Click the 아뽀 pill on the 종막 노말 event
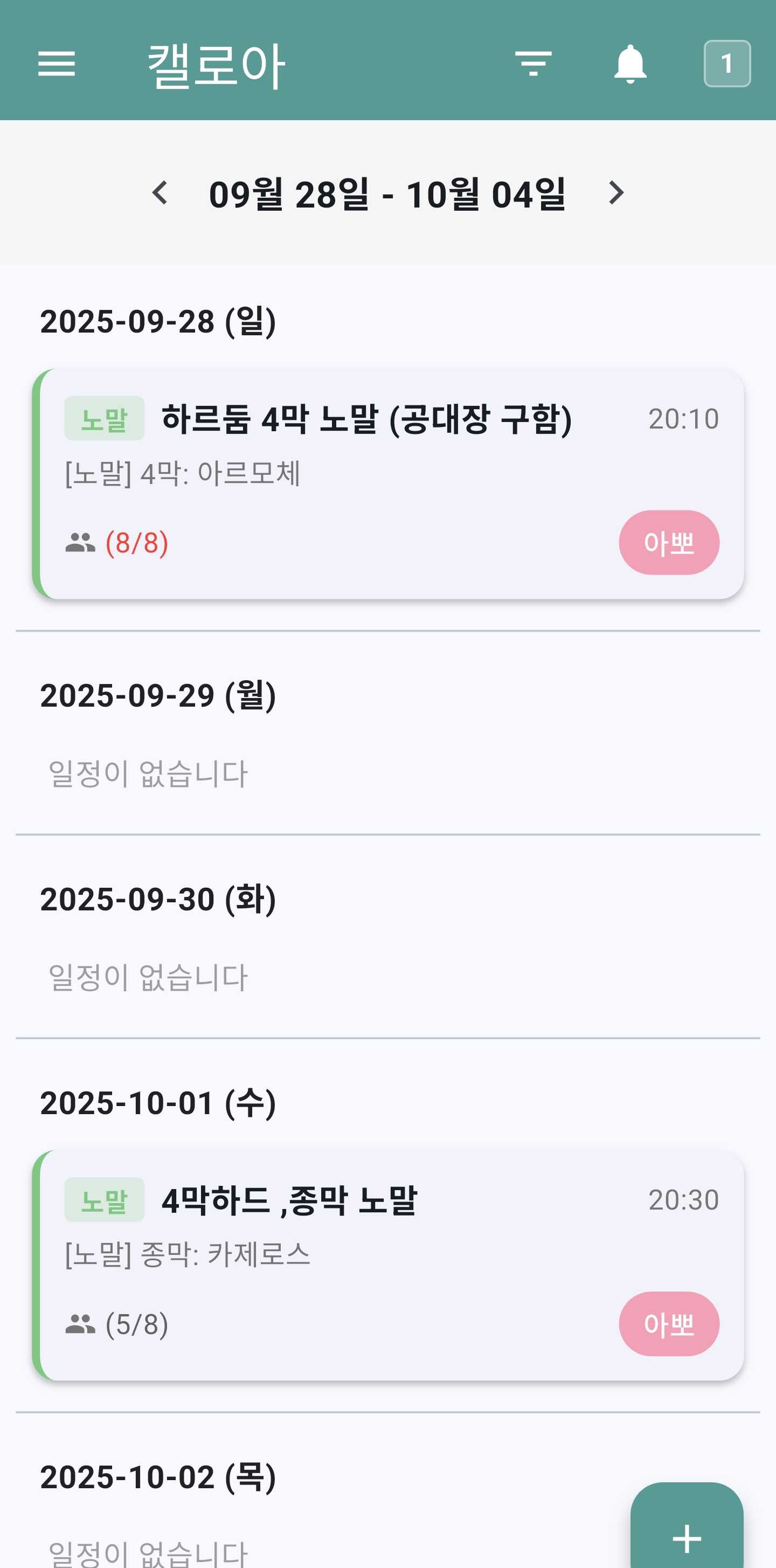The image size is (776, 1568). [668, 1323]
